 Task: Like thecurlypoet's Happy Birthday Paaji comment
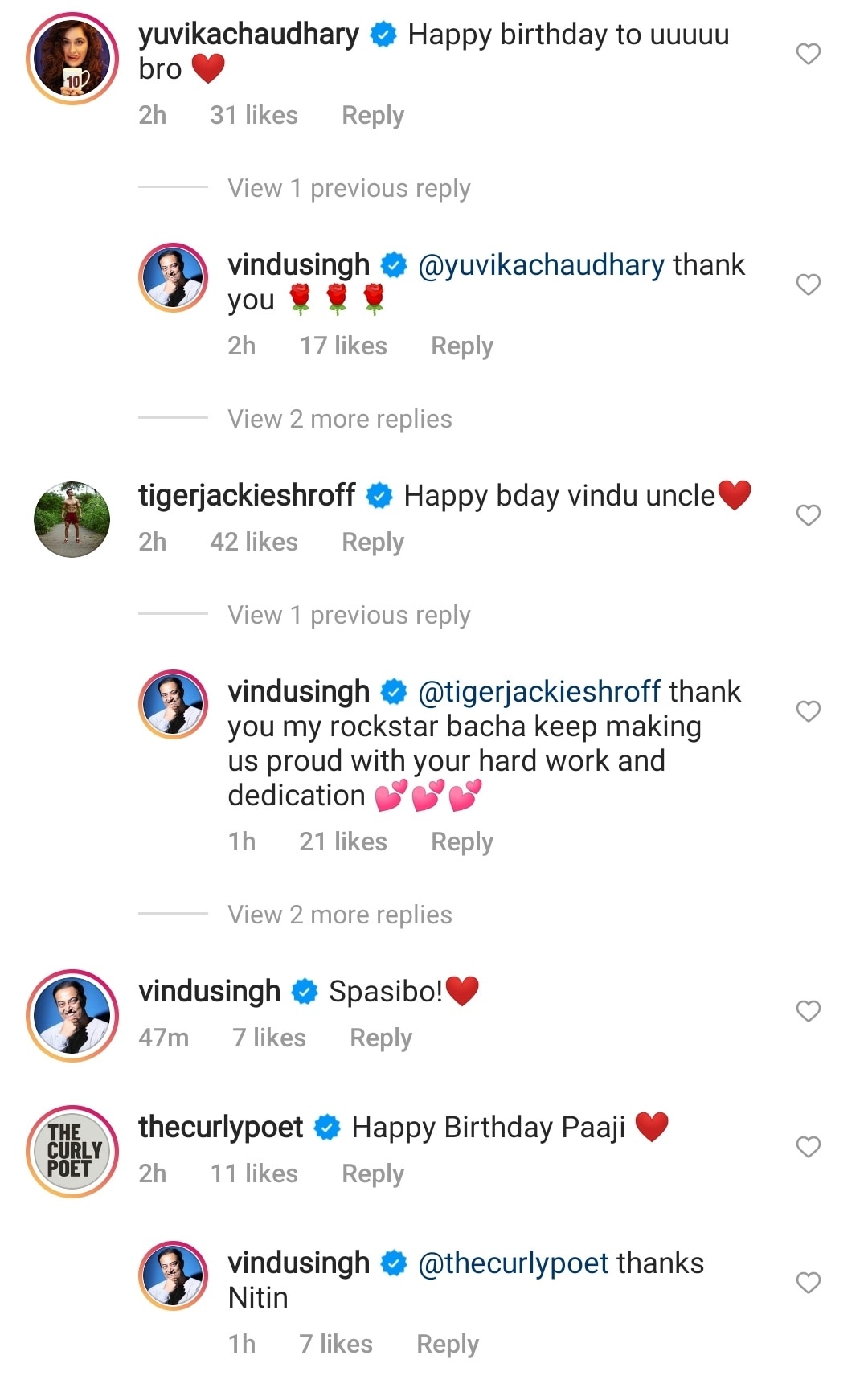[x=808, y=1148]
